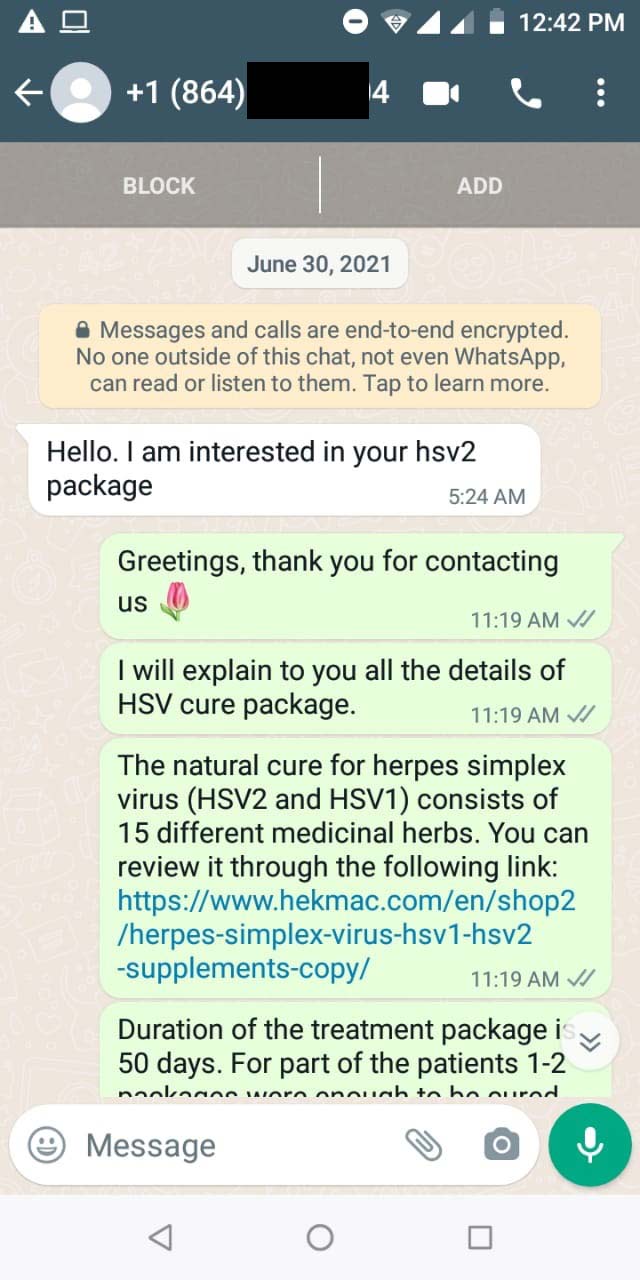The height and width of the screenshot is (1280, 640).
Task: Jump to the latest messages
Action: [x=590, y=1041]
